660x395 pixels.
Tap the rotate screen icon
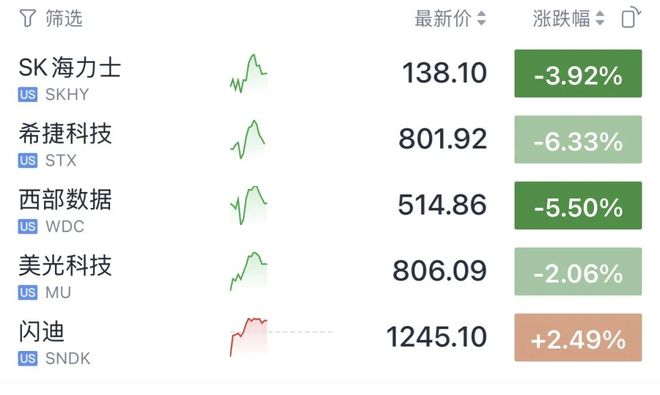pyautogui.click(x=631, y=18)
